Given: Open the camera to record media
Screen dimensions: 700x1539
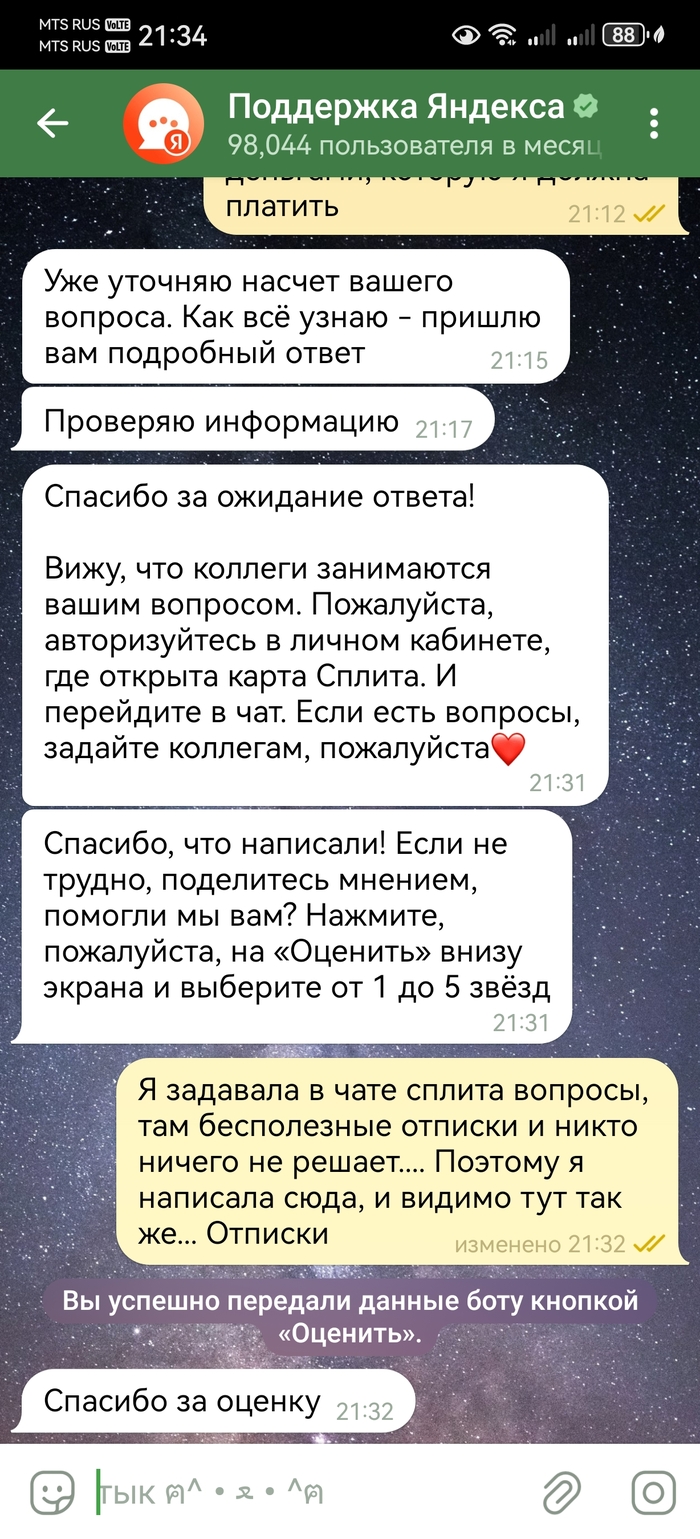Looking at the screenshot, I should [653, 1493].
